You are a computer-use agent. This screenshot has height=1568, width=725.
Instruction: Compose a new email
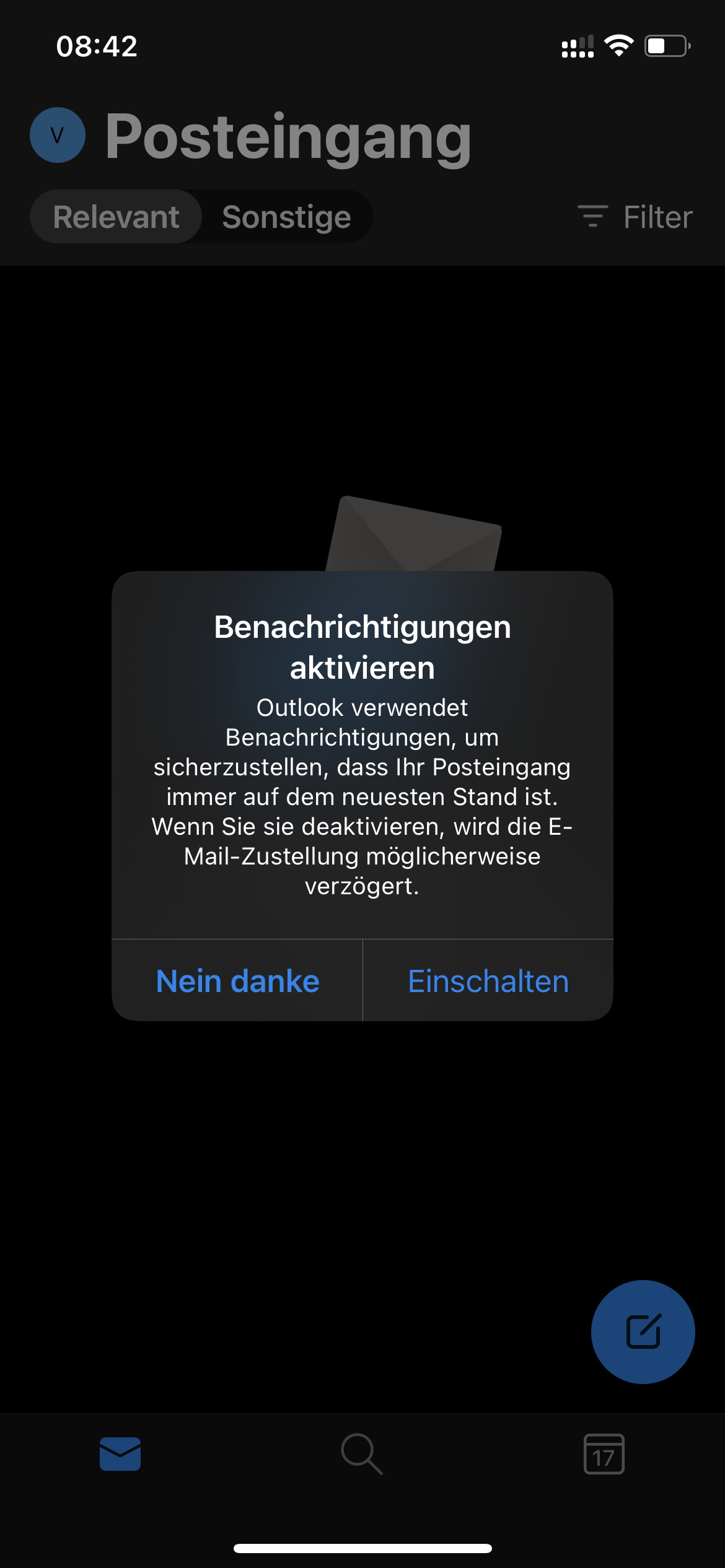coord(643,1331)
